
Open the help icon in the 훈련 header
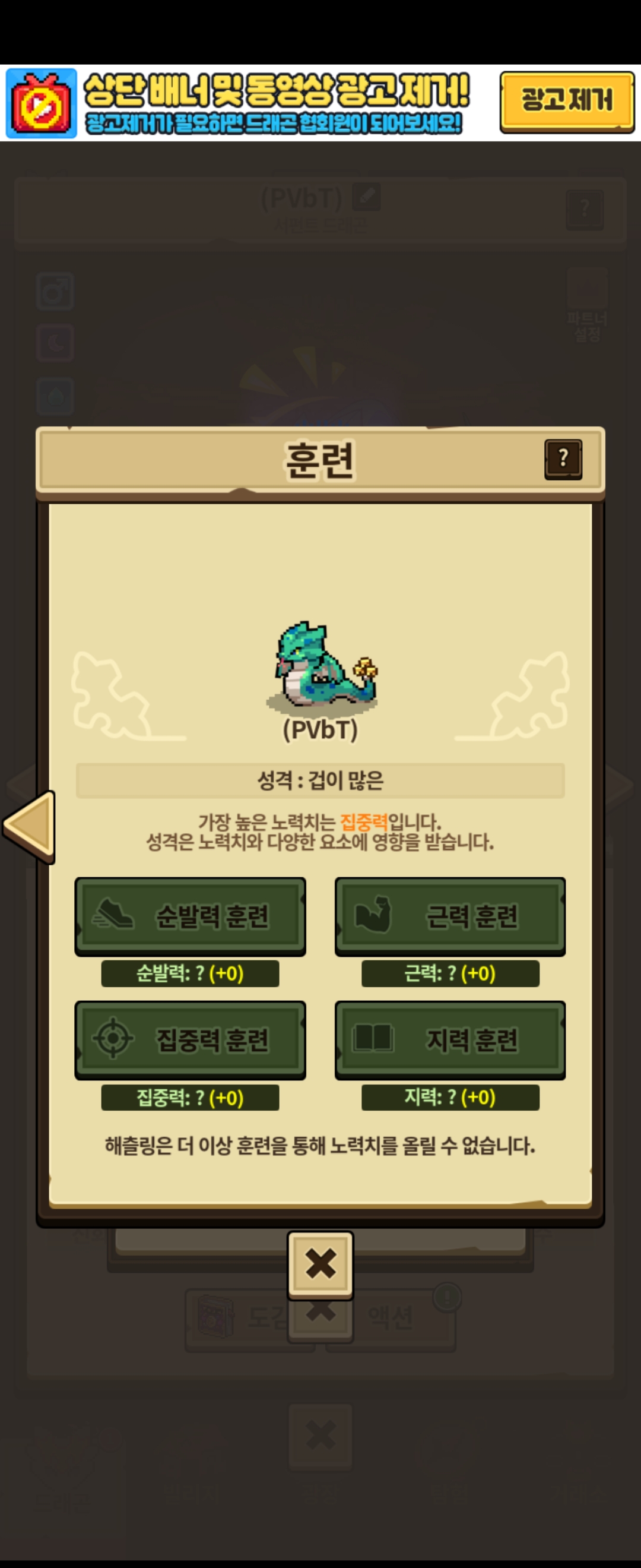pyautogui.click(x=563, y=459)
